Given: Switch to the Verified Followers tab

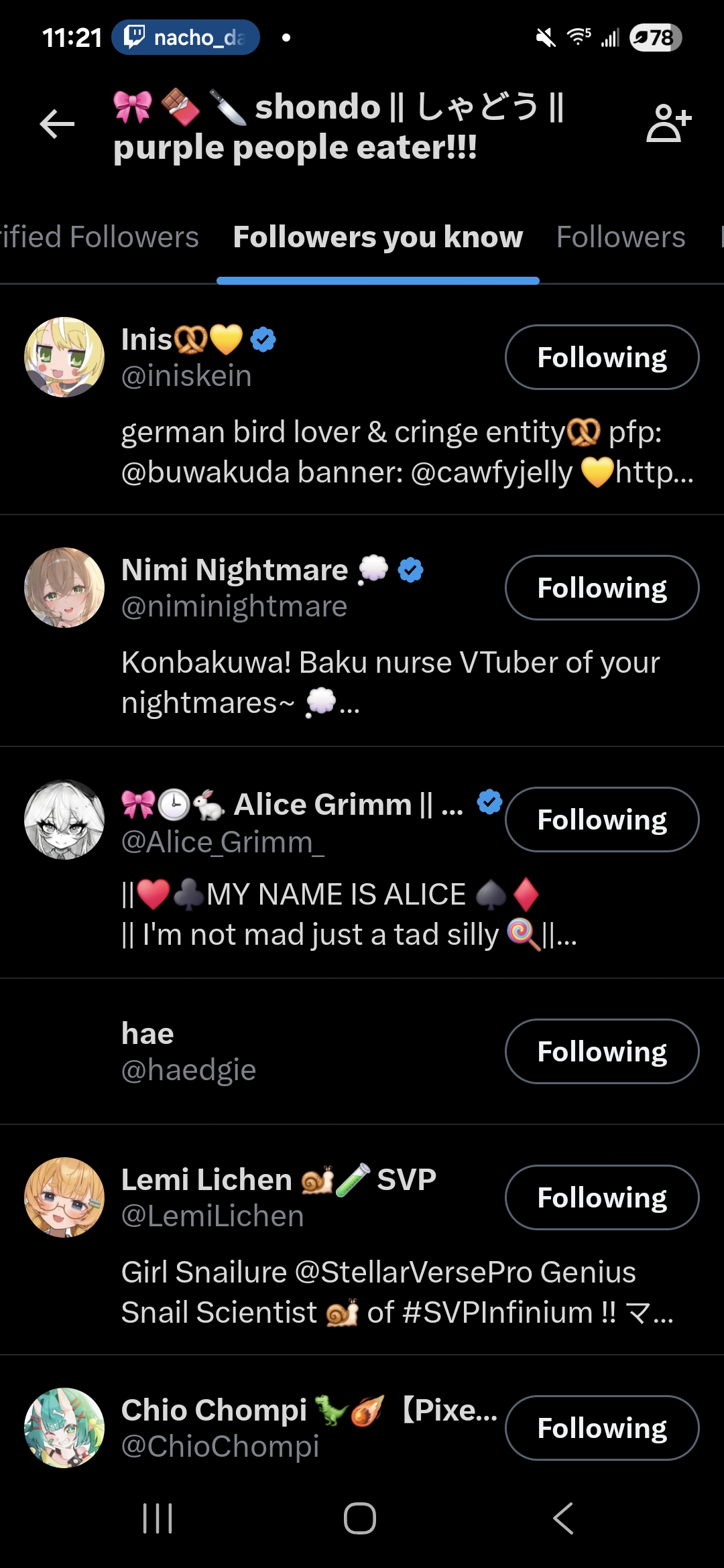Looking at the screenshot, I should point(99,237).
